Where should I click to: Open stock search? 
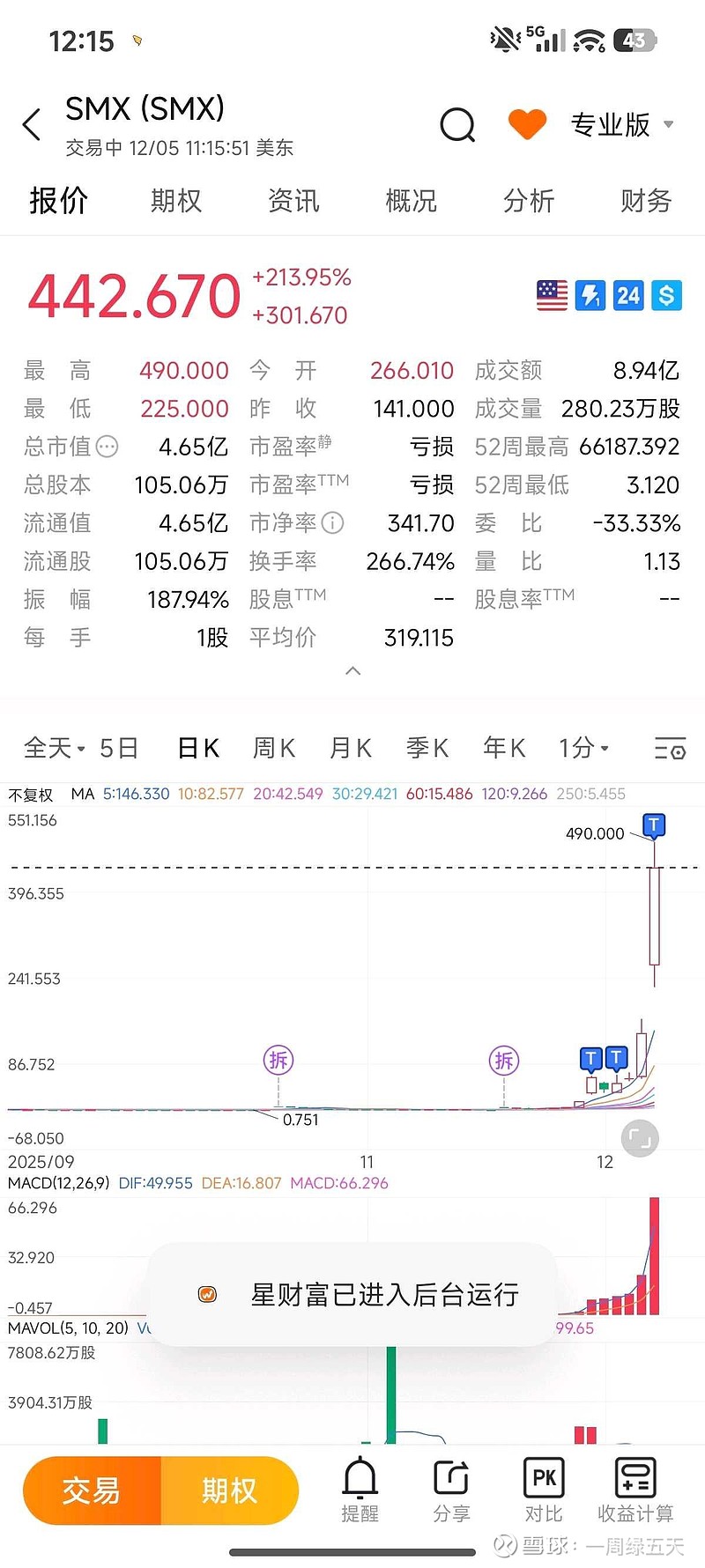457,125
